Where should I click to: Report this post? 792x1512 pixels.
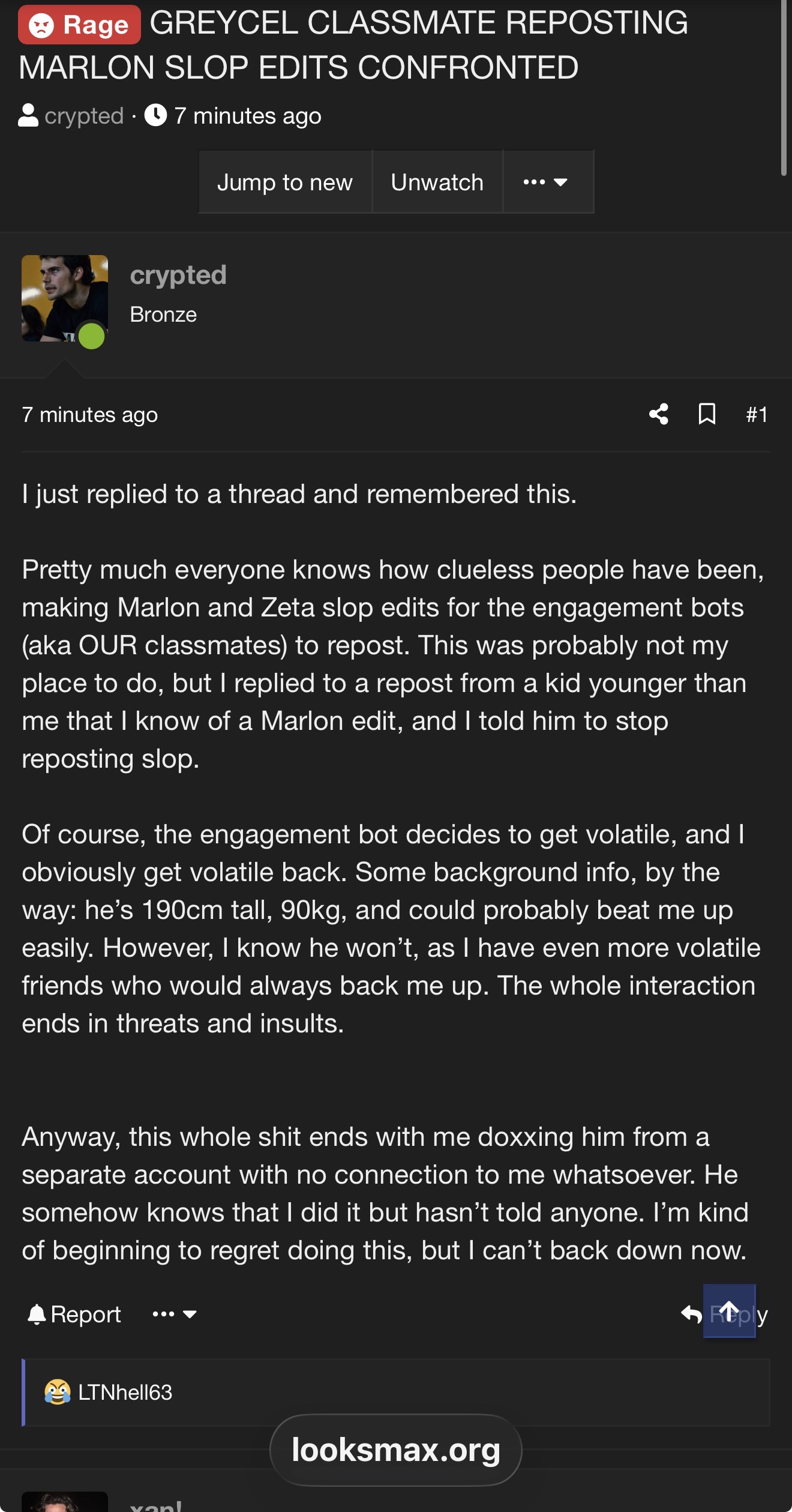[x=74, y=1314]
